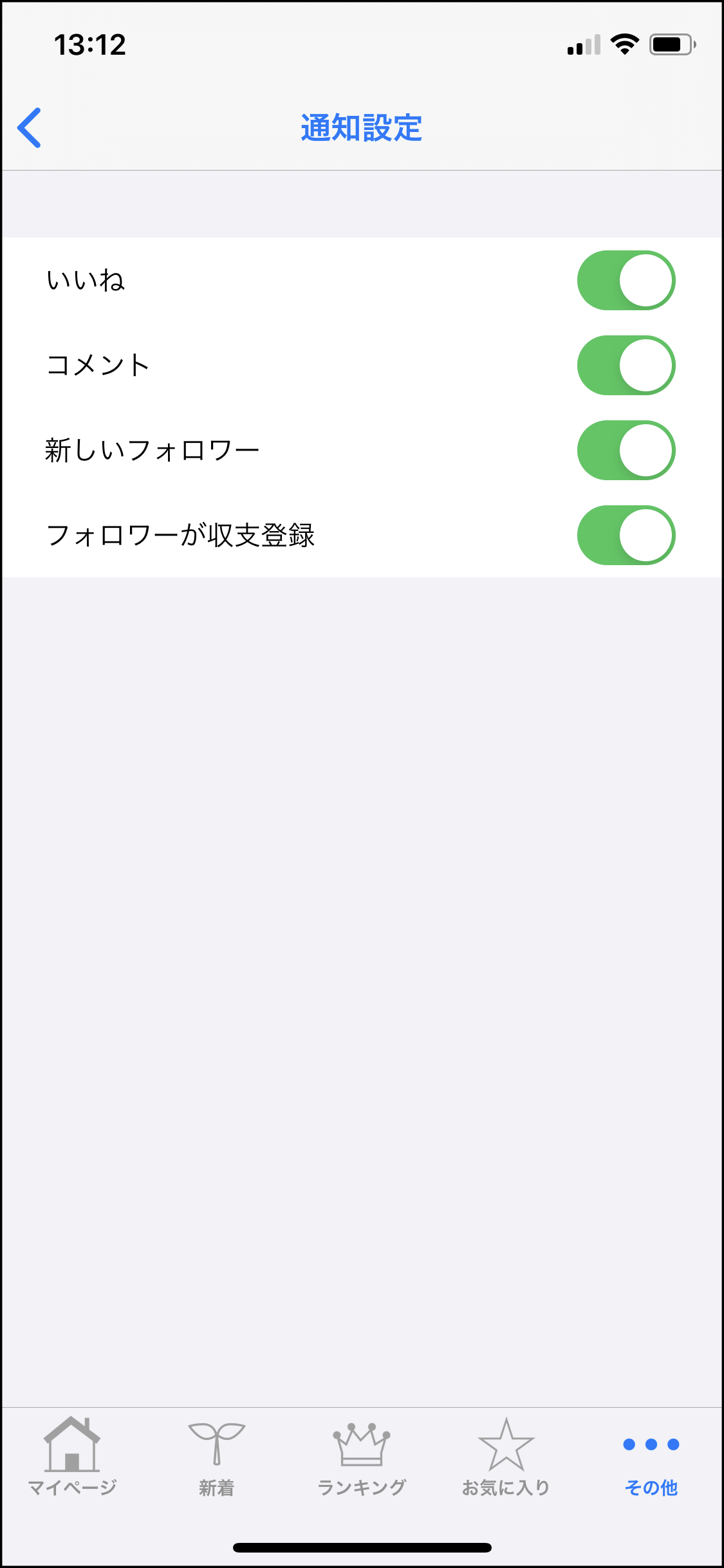Viewport: 724px width, 1568px height.
Task: Go back from 通知設定 screen
Action: 30,127
